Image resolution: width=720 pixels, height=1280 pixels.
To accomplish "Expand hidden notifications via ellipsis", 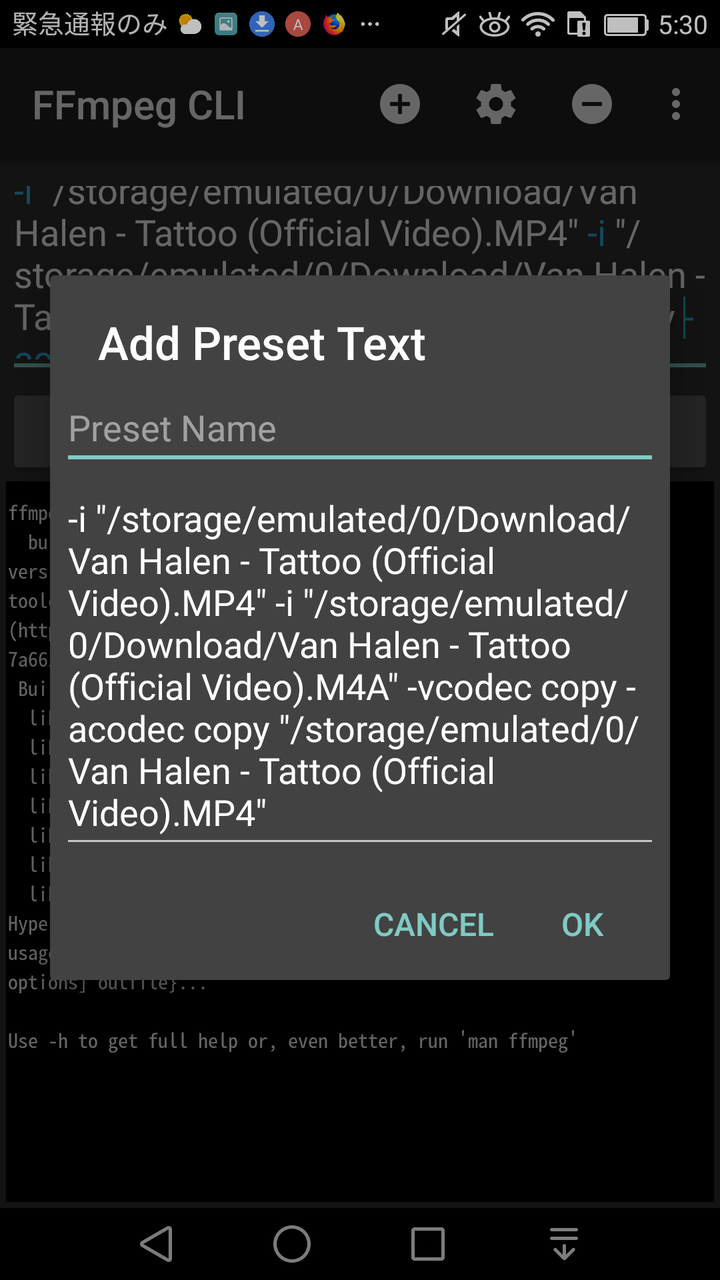I will (x=371, y=22).
